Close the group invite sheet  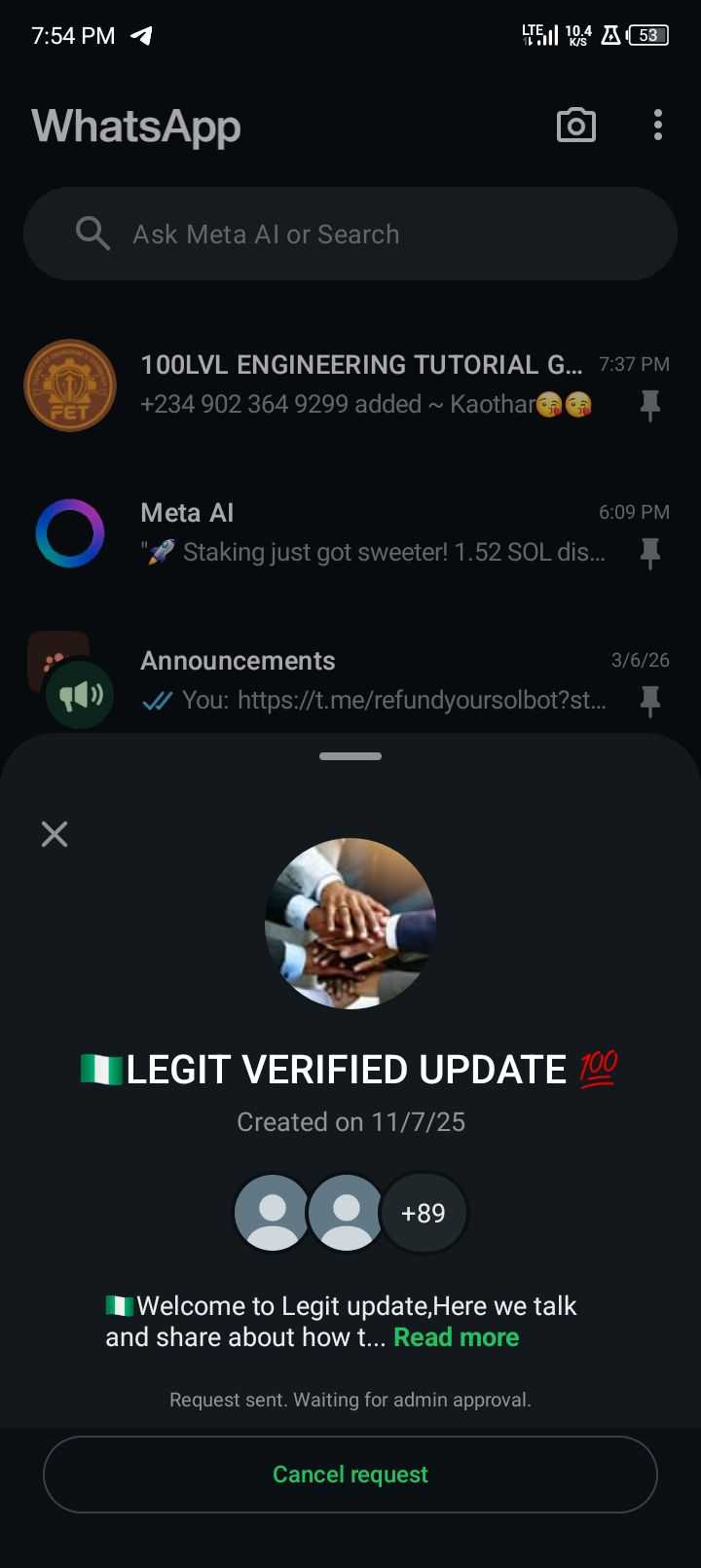[x=55, y=834]
